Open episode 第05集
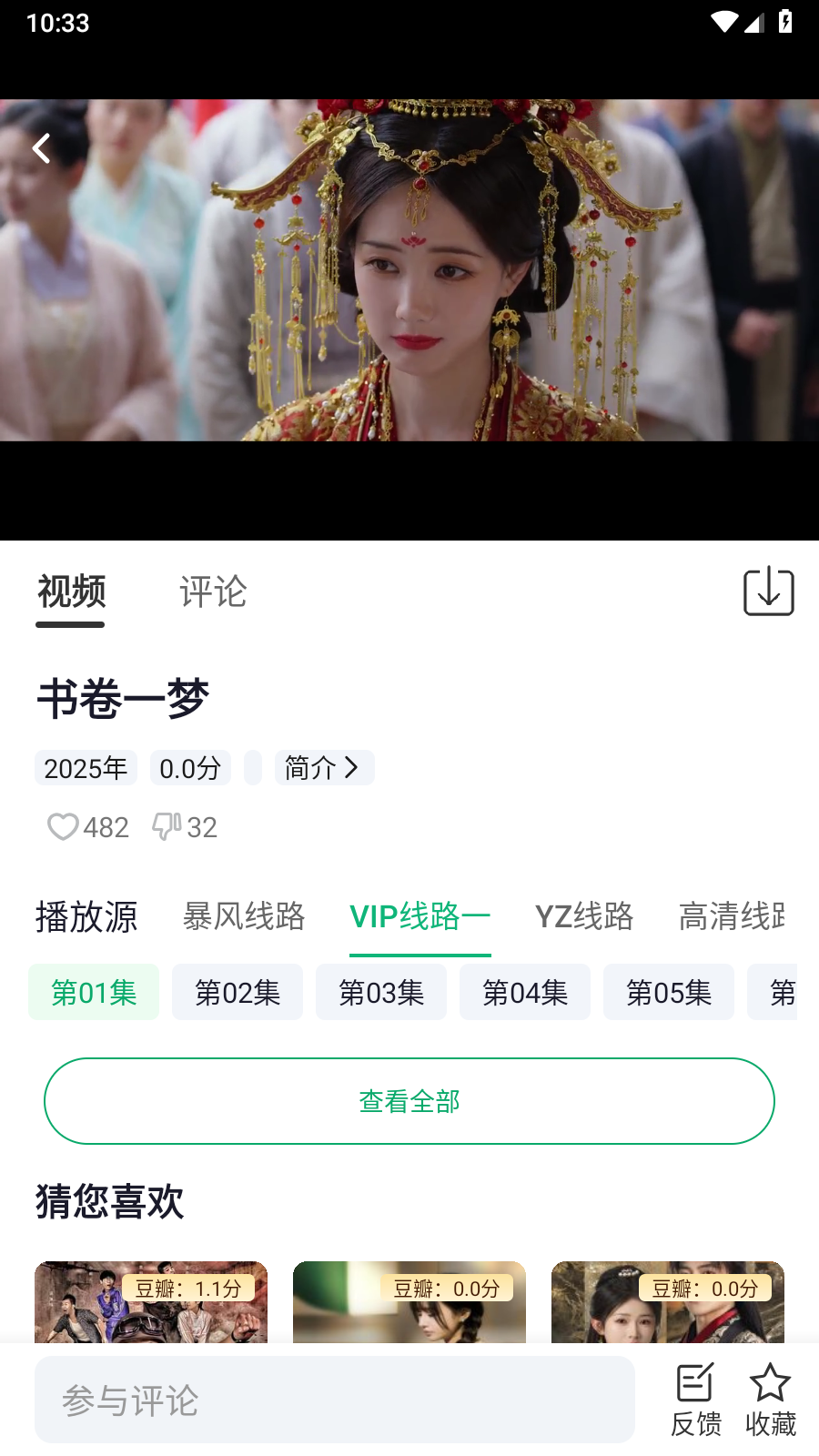The image size is (819, 1456). click(669, 992)
